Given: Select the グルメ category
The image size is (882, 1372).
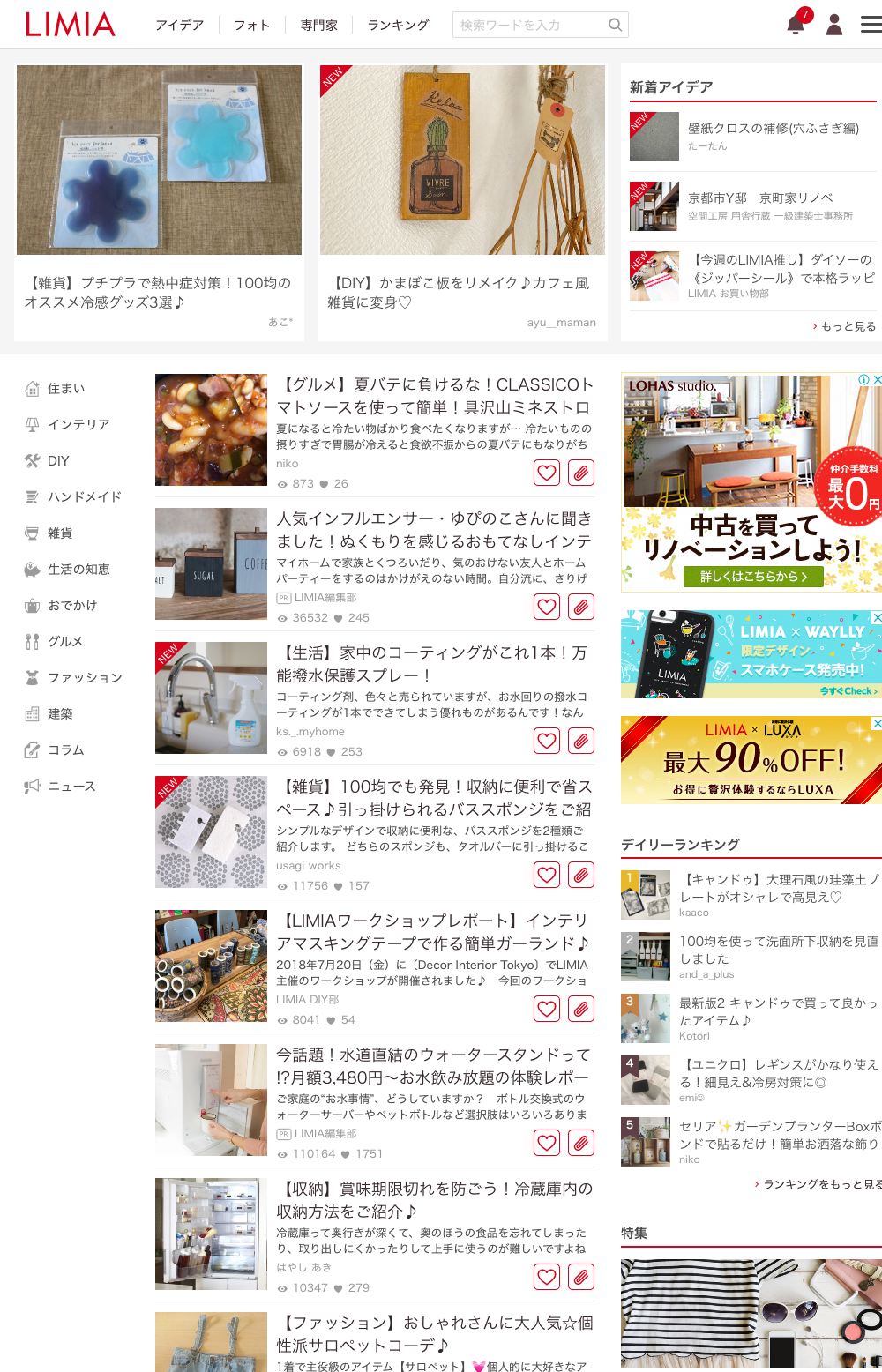Looking at the screenshot, I should (64, 641).
